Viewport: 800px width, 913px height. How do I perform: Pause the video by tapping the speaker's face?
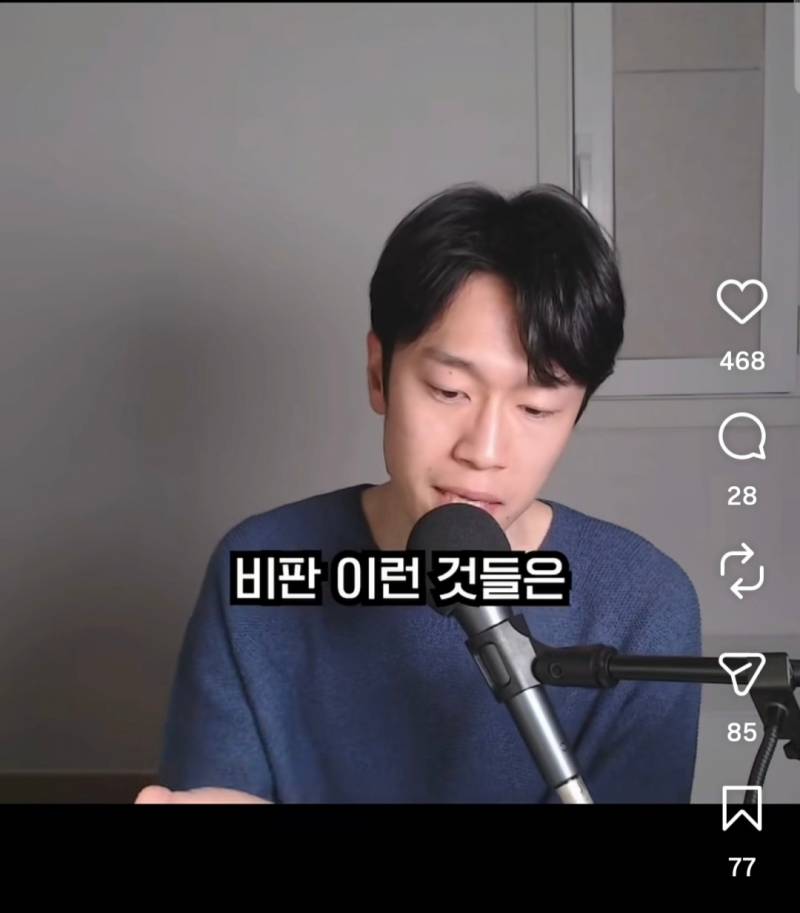click(x=480, y=400)
